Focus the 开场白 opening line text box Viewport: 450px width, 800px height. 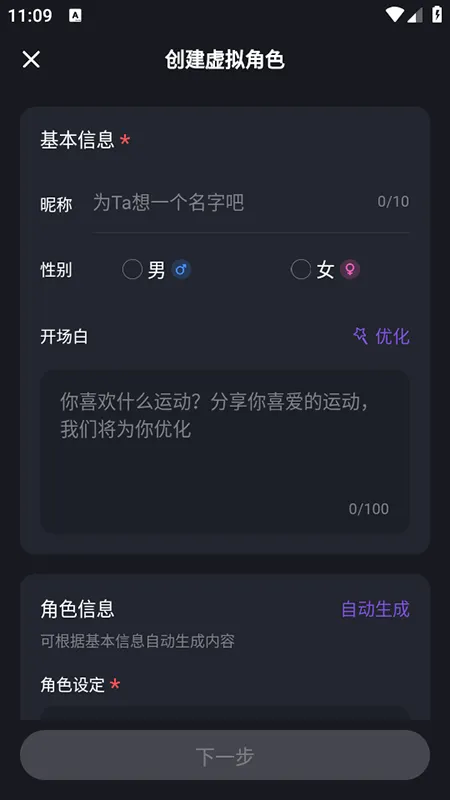[x=225, y=452]
